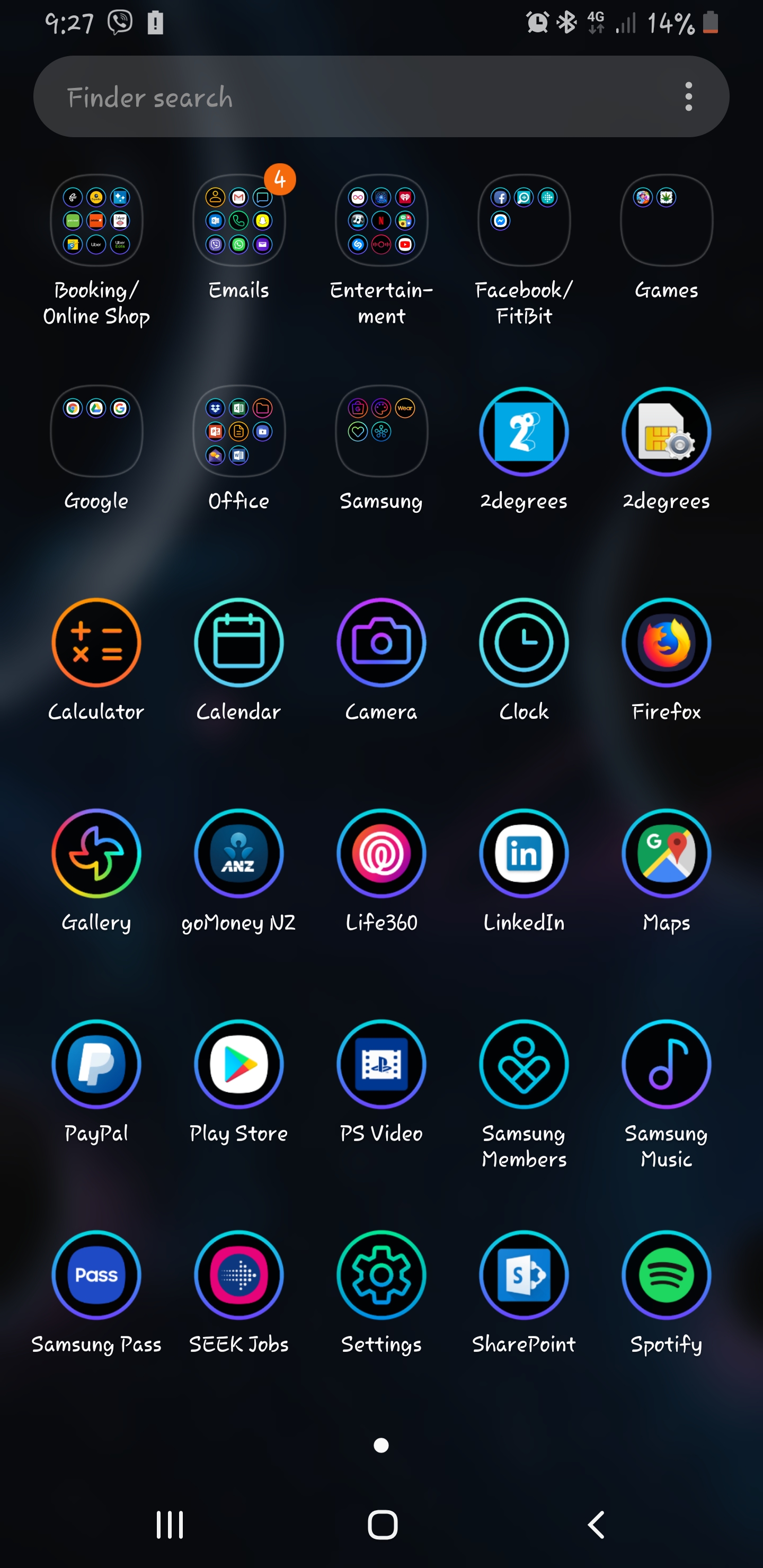This screenshot has width=763, height=1568.
Task: Launch Spotify
Action: [666, 1274]
